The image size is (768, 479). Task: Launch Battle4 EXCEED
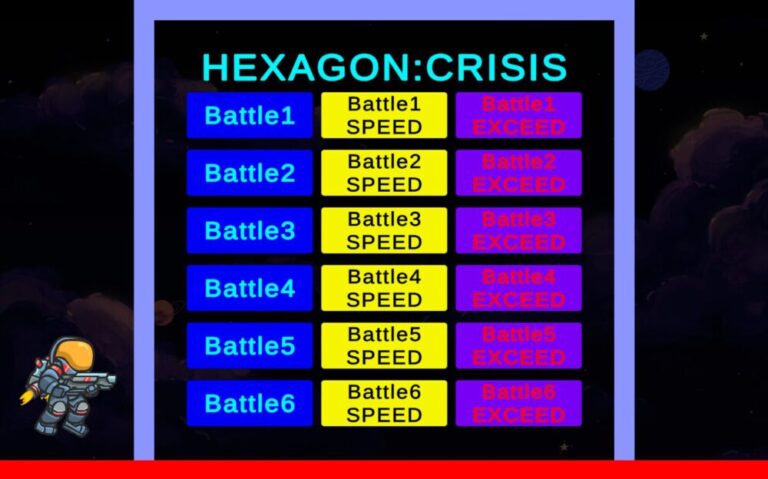(518, 288)
